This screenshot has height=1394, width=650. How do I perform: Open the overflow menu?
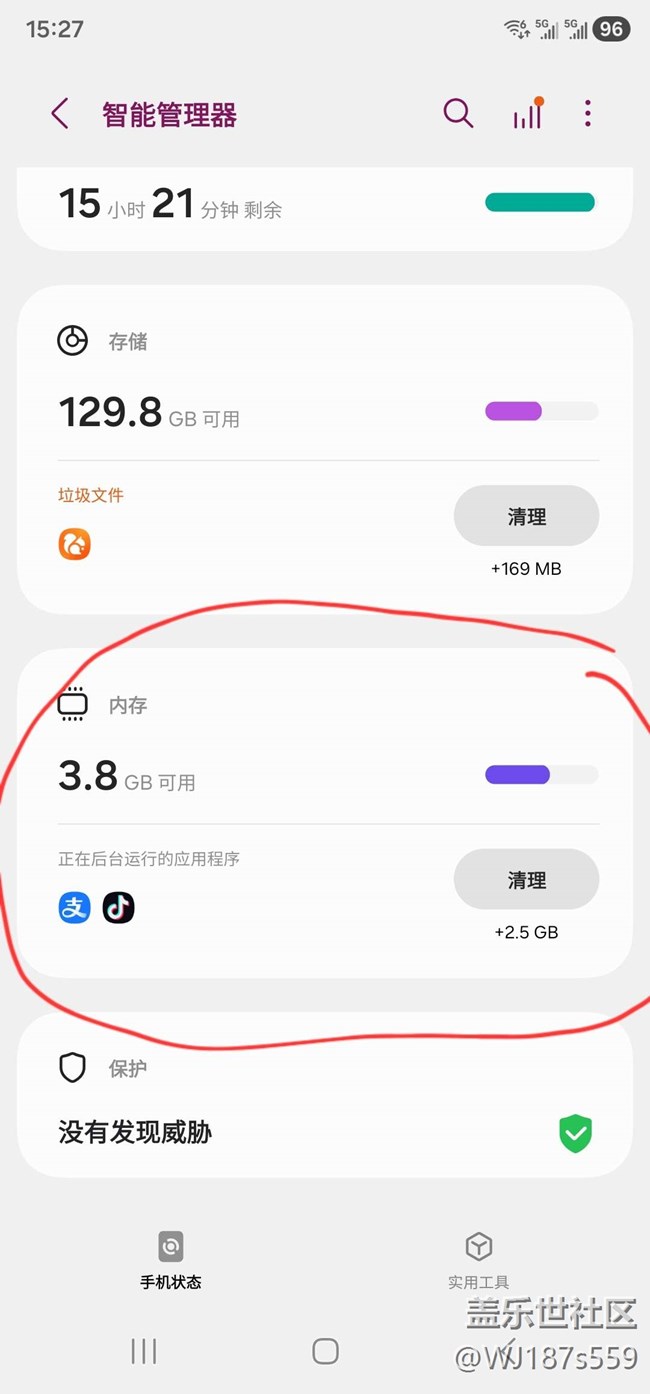coord(588,114)
